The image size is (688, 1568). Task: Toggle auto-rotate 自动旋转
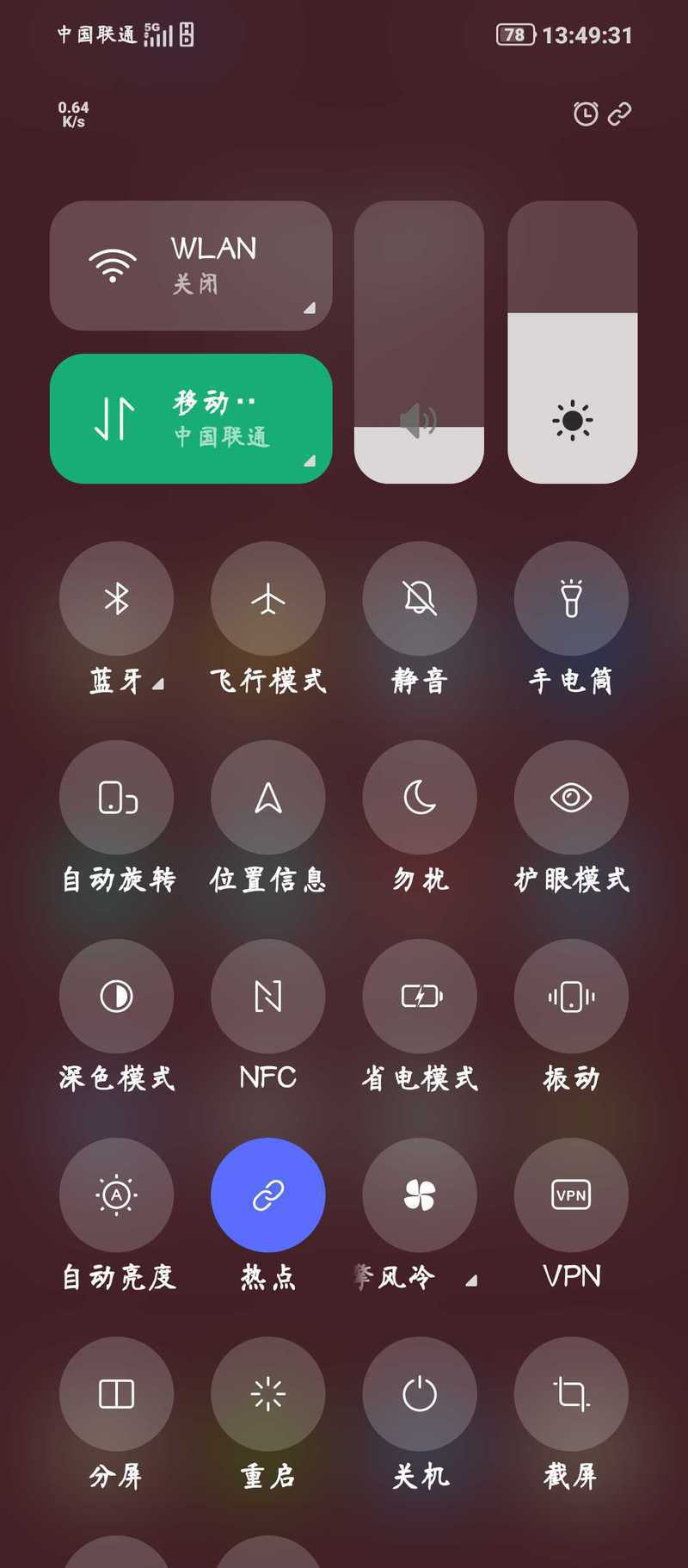116,797
